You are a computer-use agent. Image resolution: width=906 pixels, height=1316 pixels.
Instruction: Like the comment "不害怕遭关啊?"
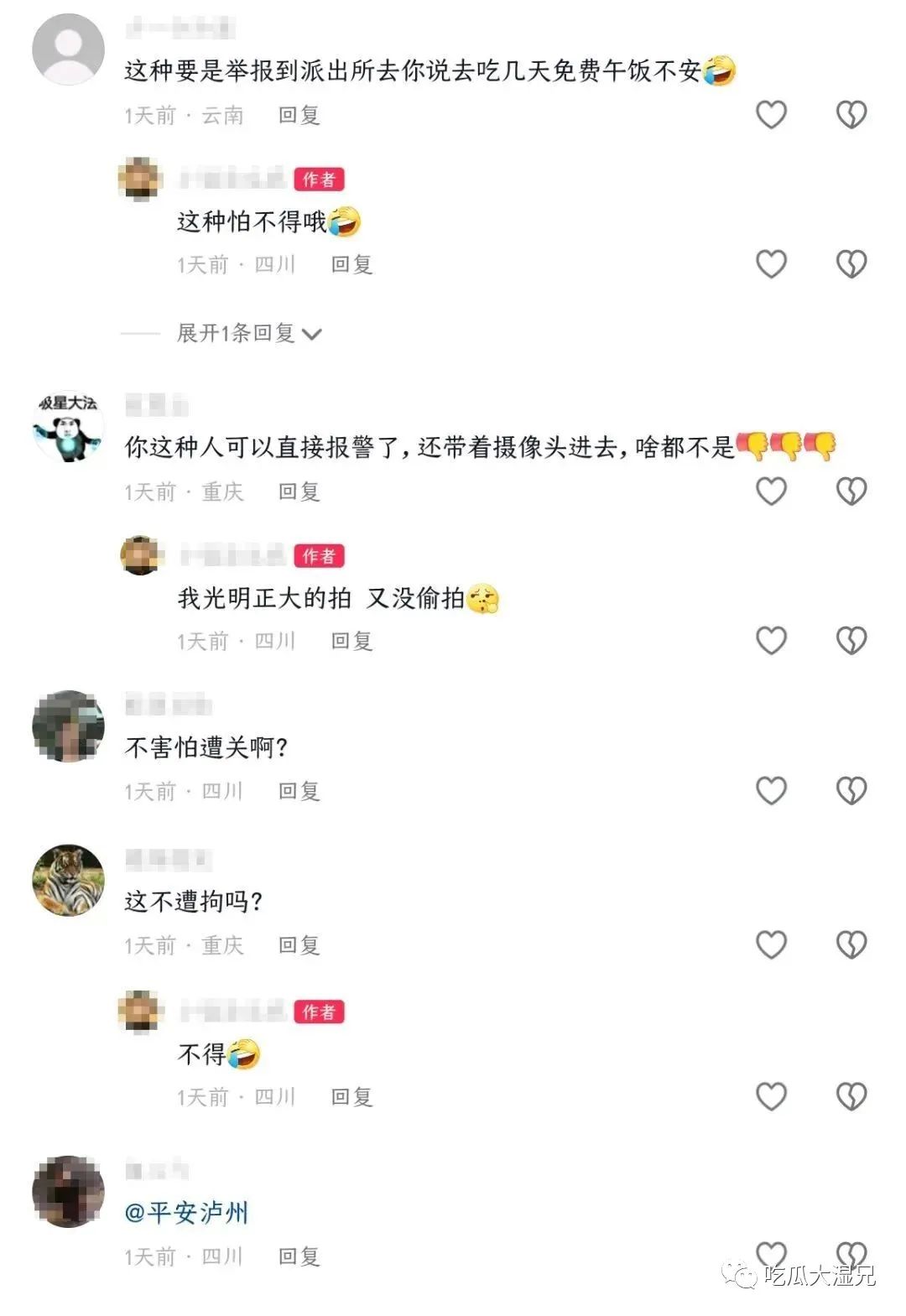point(771,790)
